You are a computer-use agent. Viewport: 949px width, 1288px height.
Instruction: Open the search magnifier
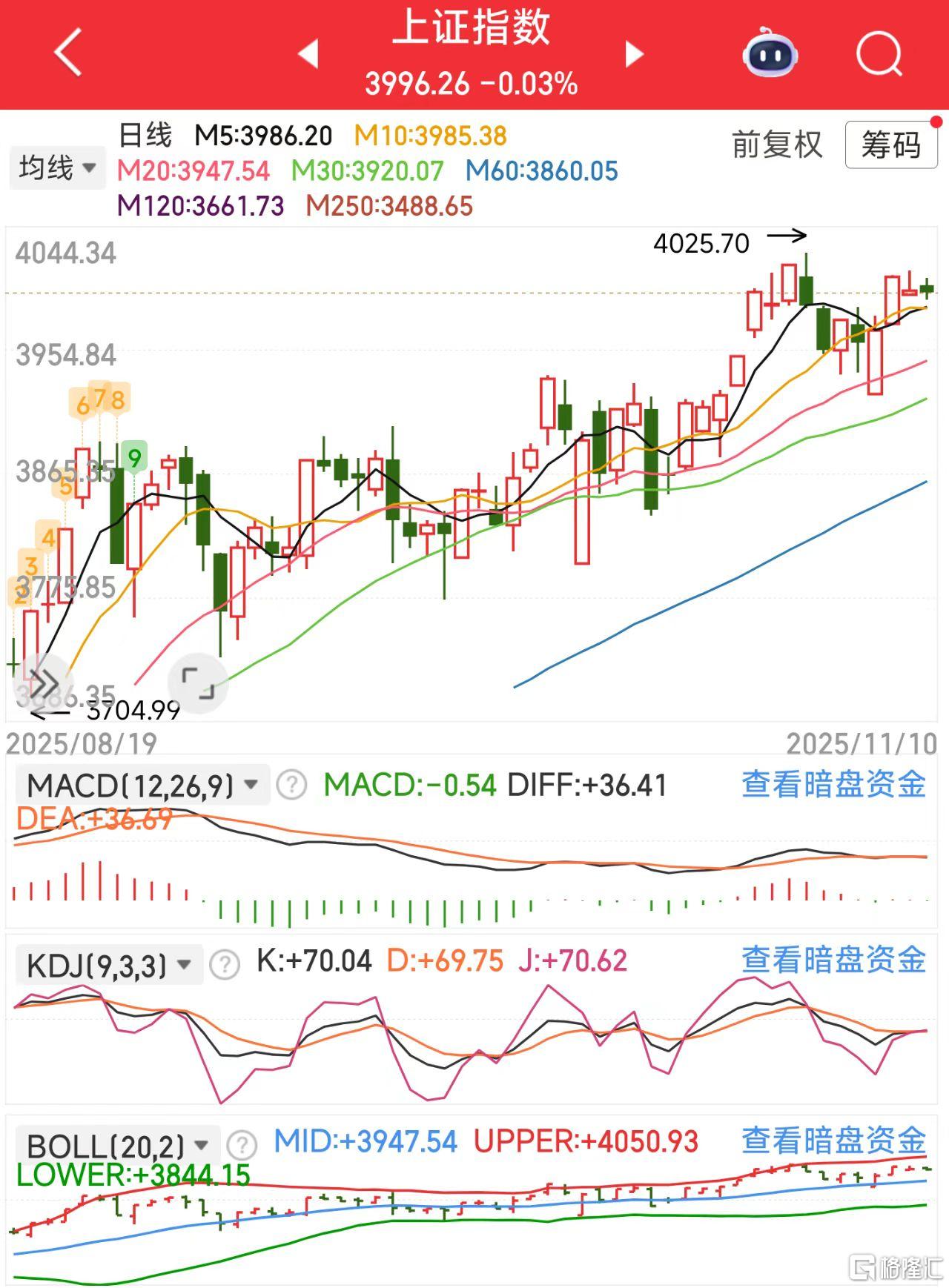click(877, 53)
